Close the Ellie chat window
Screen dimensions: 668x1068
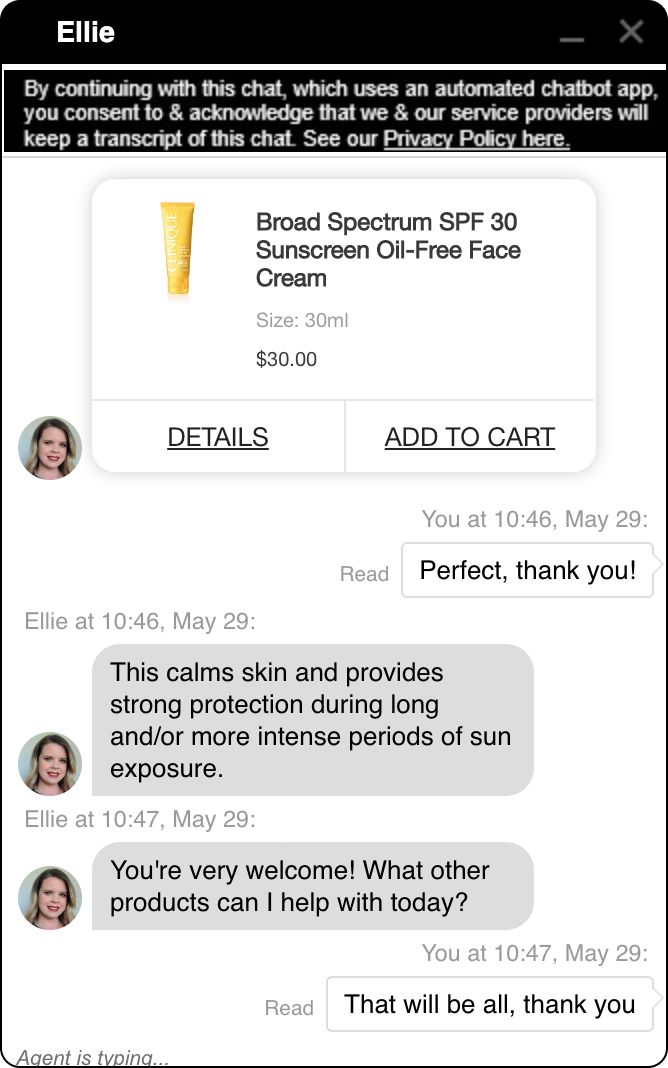631,32
